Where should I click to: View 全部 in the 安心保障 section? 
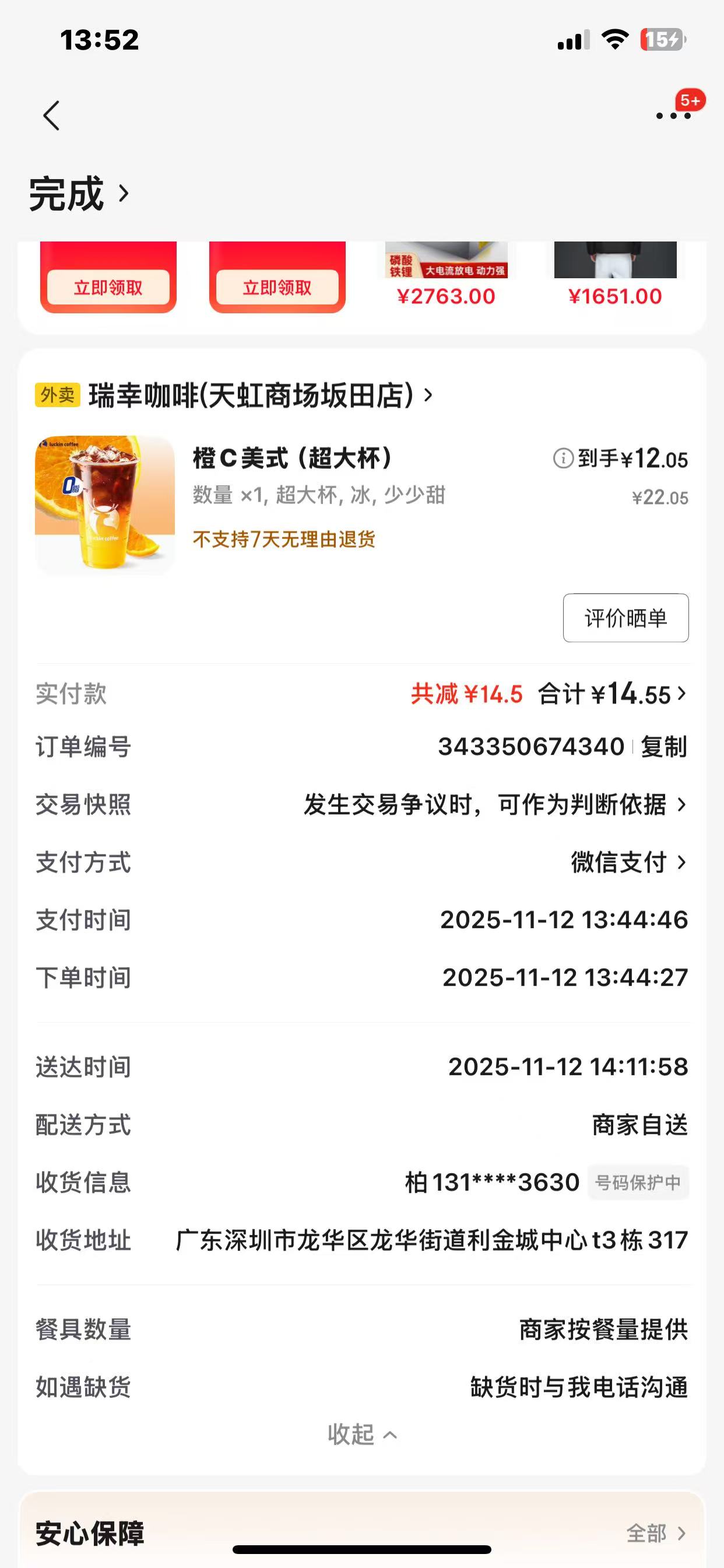(x=655, y=1532)
